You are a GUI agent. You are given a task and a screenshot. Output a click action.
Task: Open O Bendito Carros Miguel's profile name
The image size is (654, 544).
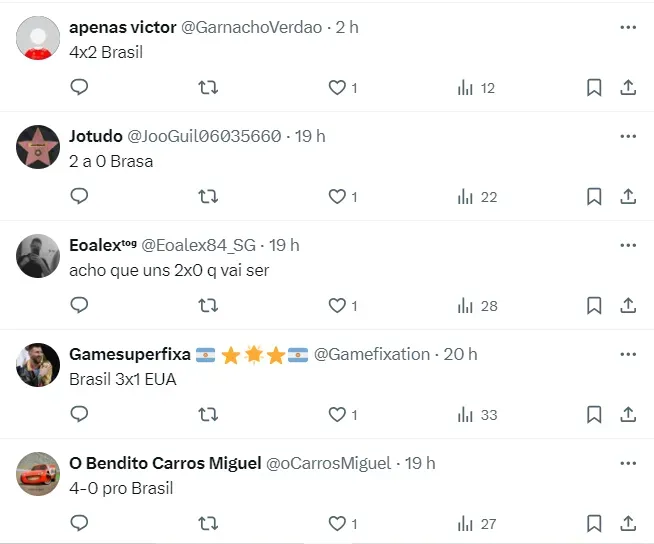(164, 463)
